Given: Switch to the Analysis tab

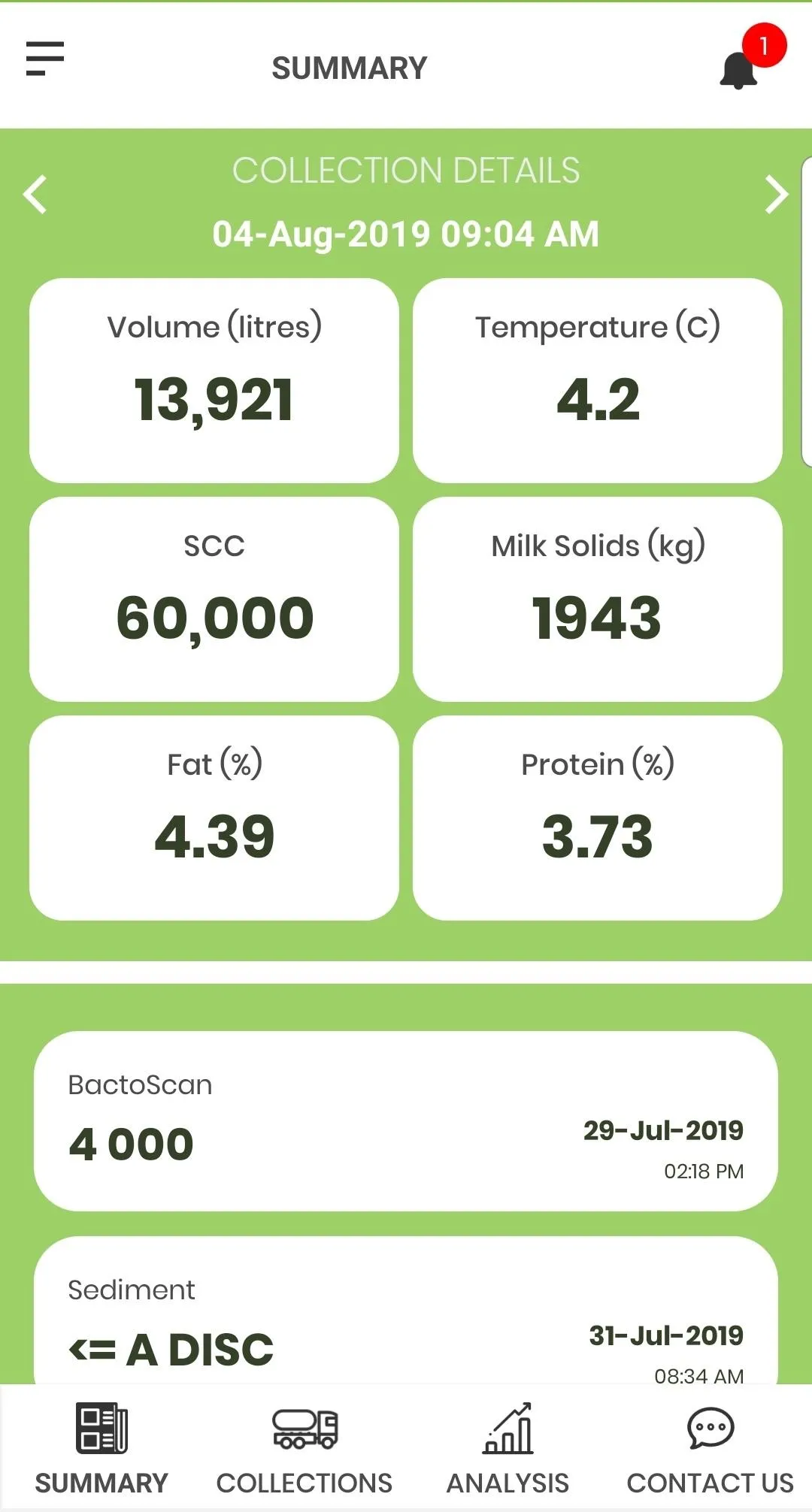Looking at the screenshot, I should pos(507,1448).
